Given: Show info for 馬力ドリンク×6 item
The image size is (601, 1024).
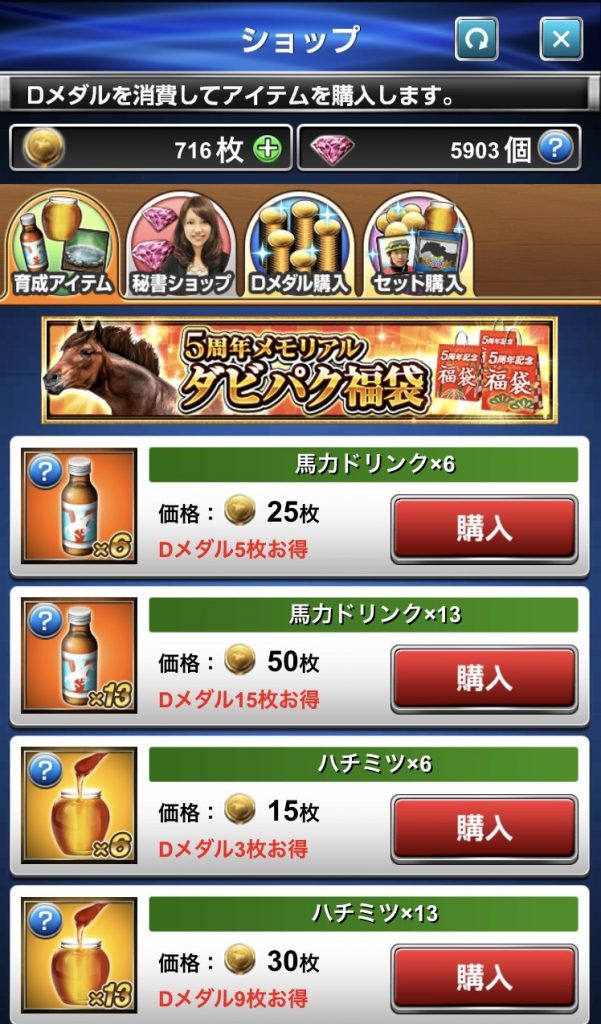Looking at the screenshot, I should tap(44, 472).
